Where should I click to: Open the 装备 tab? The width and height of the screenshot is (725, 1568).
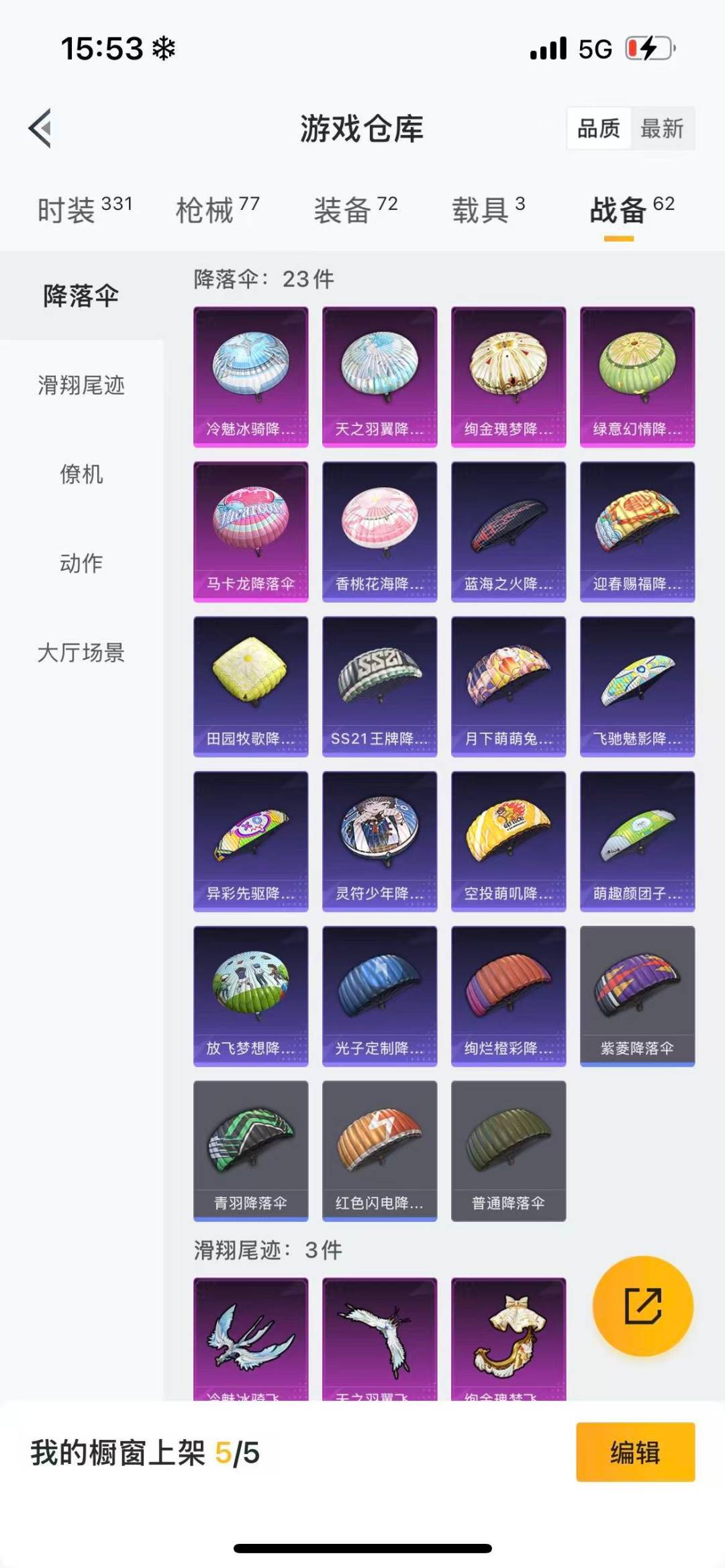point(356,210)
